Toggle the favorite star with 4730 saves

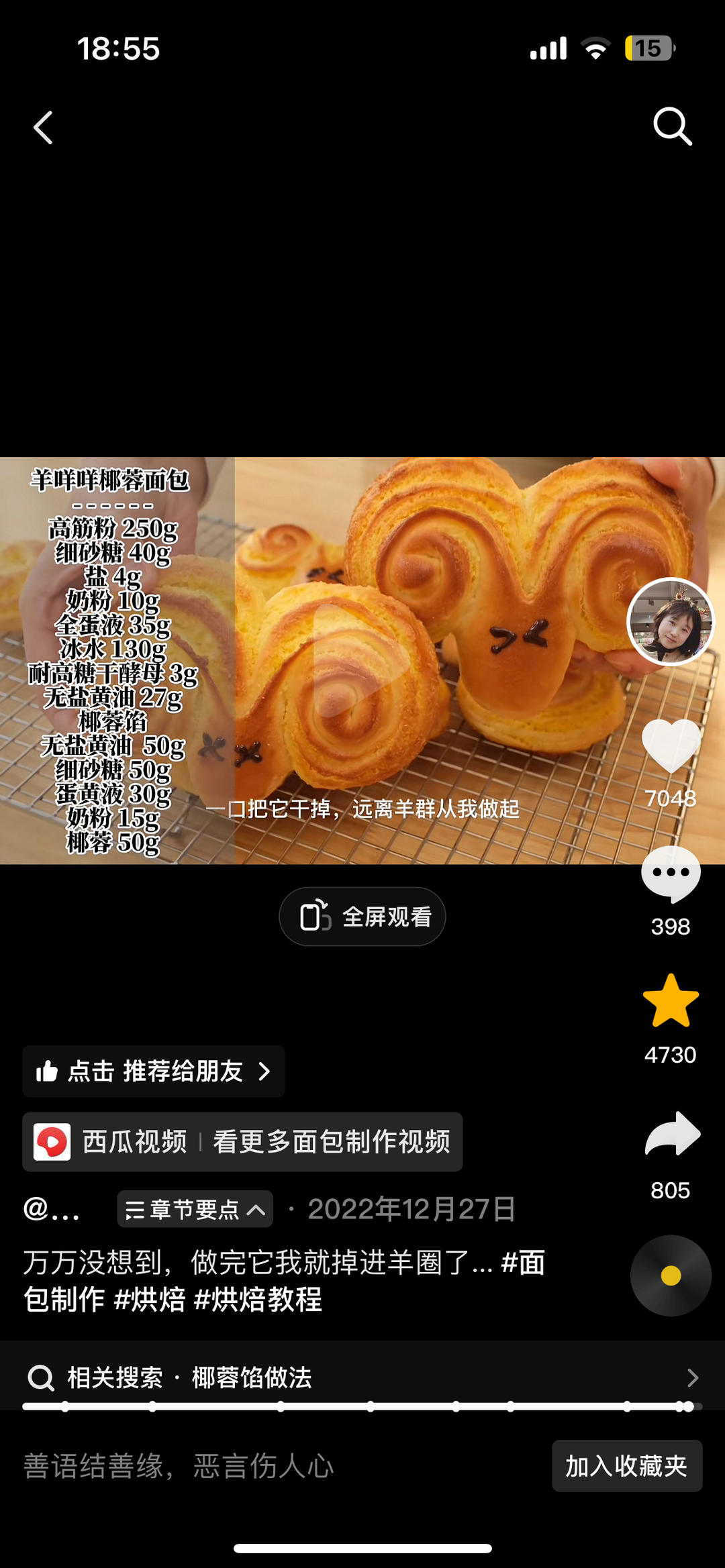pos(671,1001)
